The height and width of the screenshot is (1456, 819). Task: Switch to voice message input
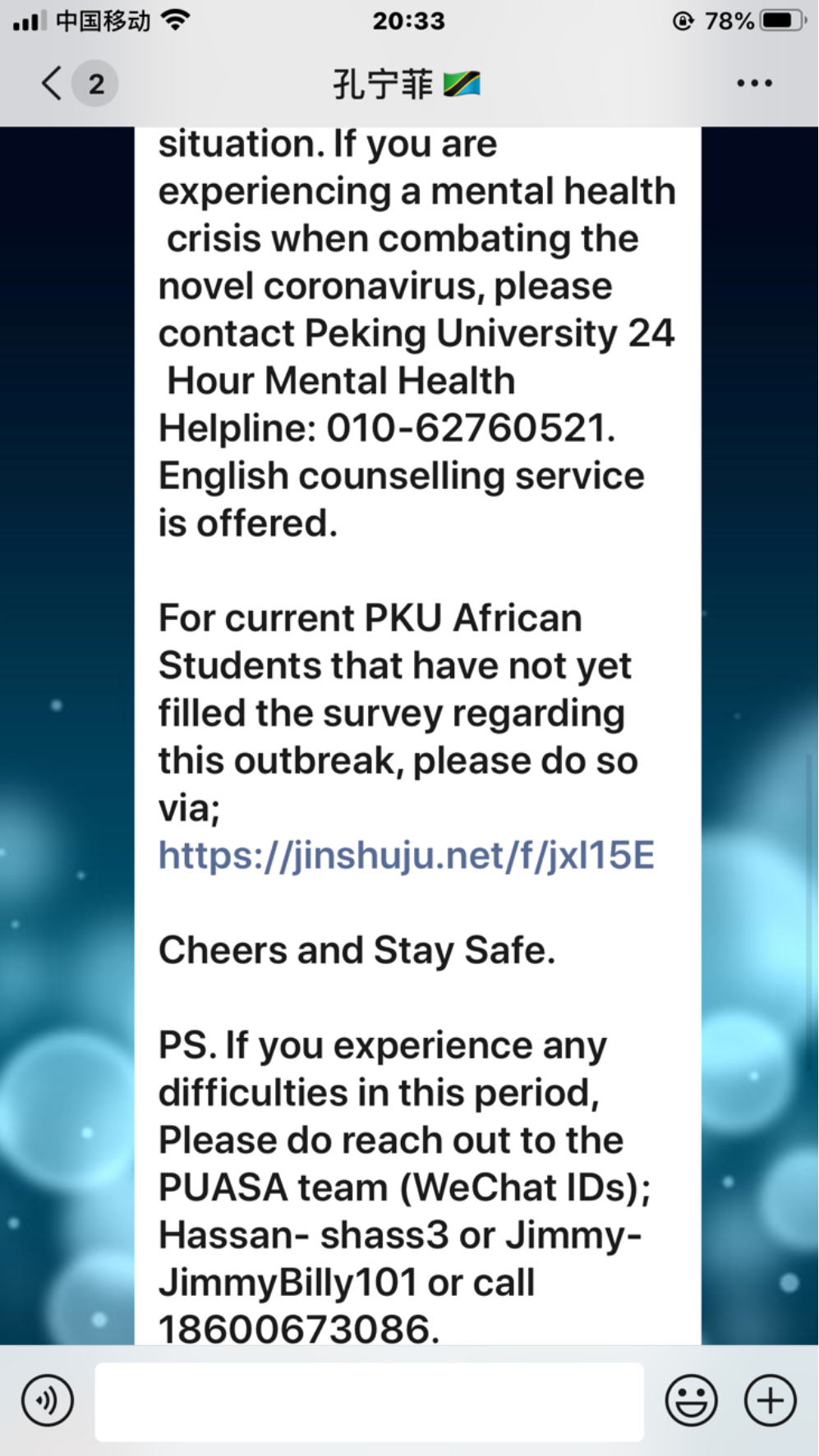[48, 1400]
